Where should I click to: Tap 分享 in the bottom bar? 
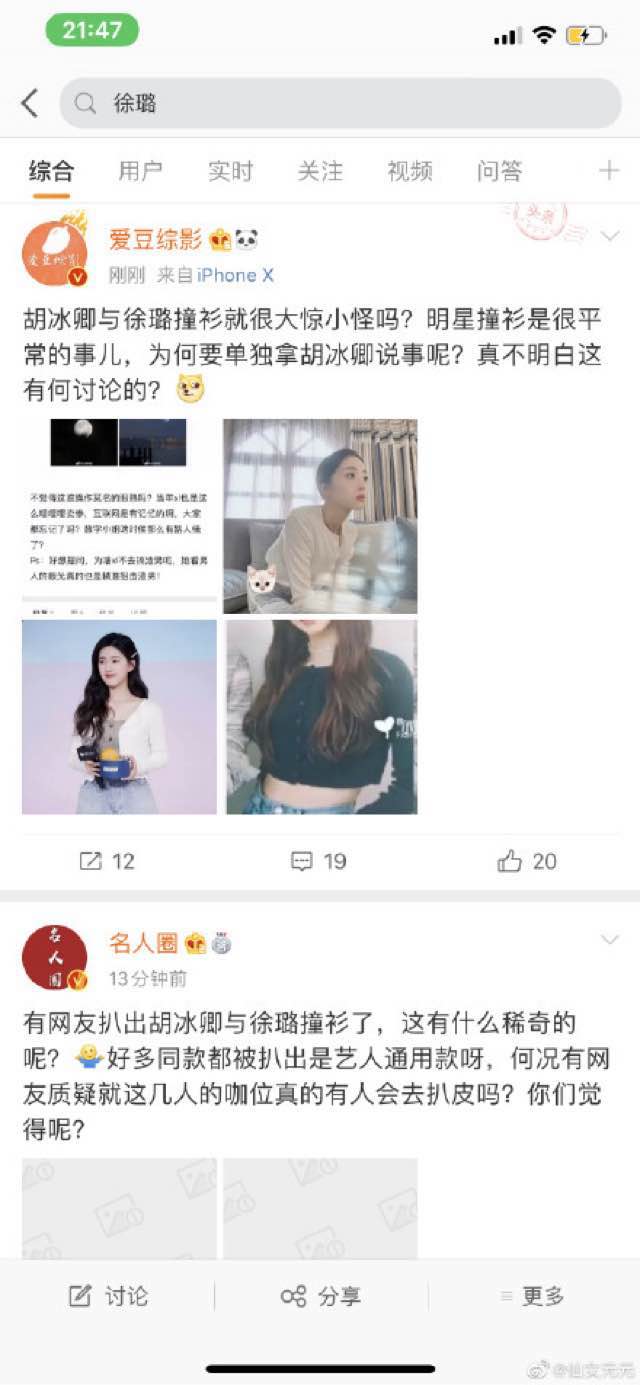click(320, 1297)
